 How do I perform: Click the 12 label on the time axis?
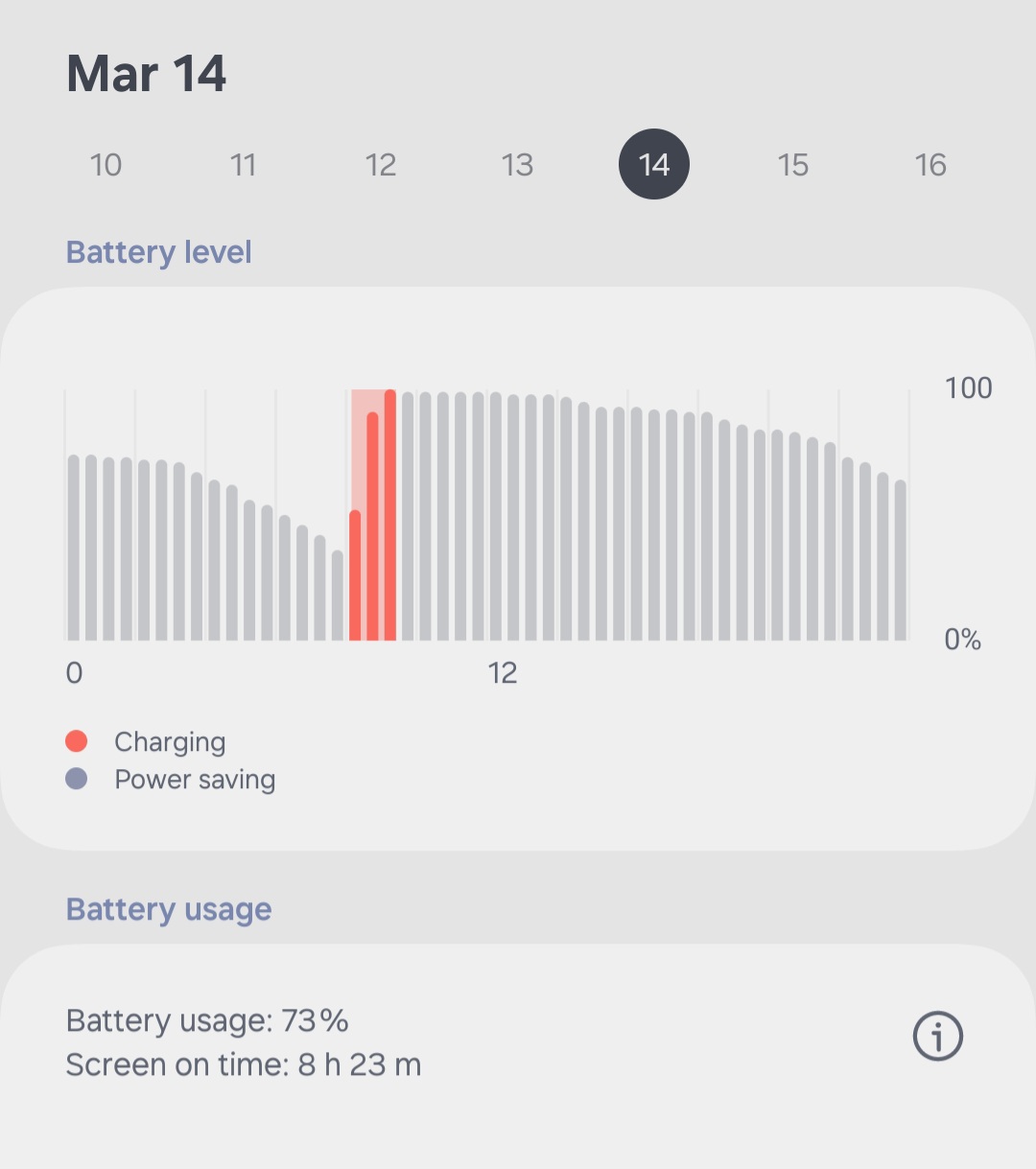[x=501, y=672]
